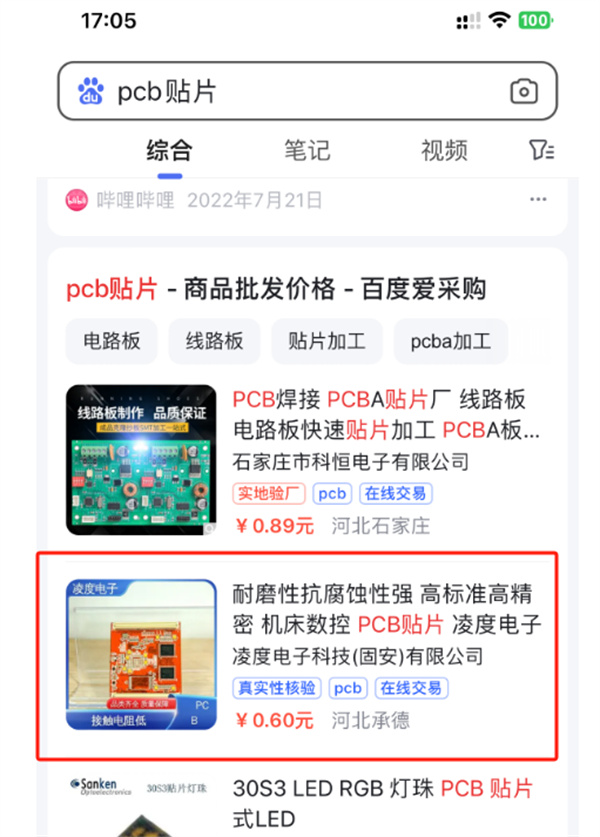Open the pcb贴片 百度爱采购 result heading
The height and width of the screenshot is (837, 600).
pyautogui.click(x=276, y=290)
